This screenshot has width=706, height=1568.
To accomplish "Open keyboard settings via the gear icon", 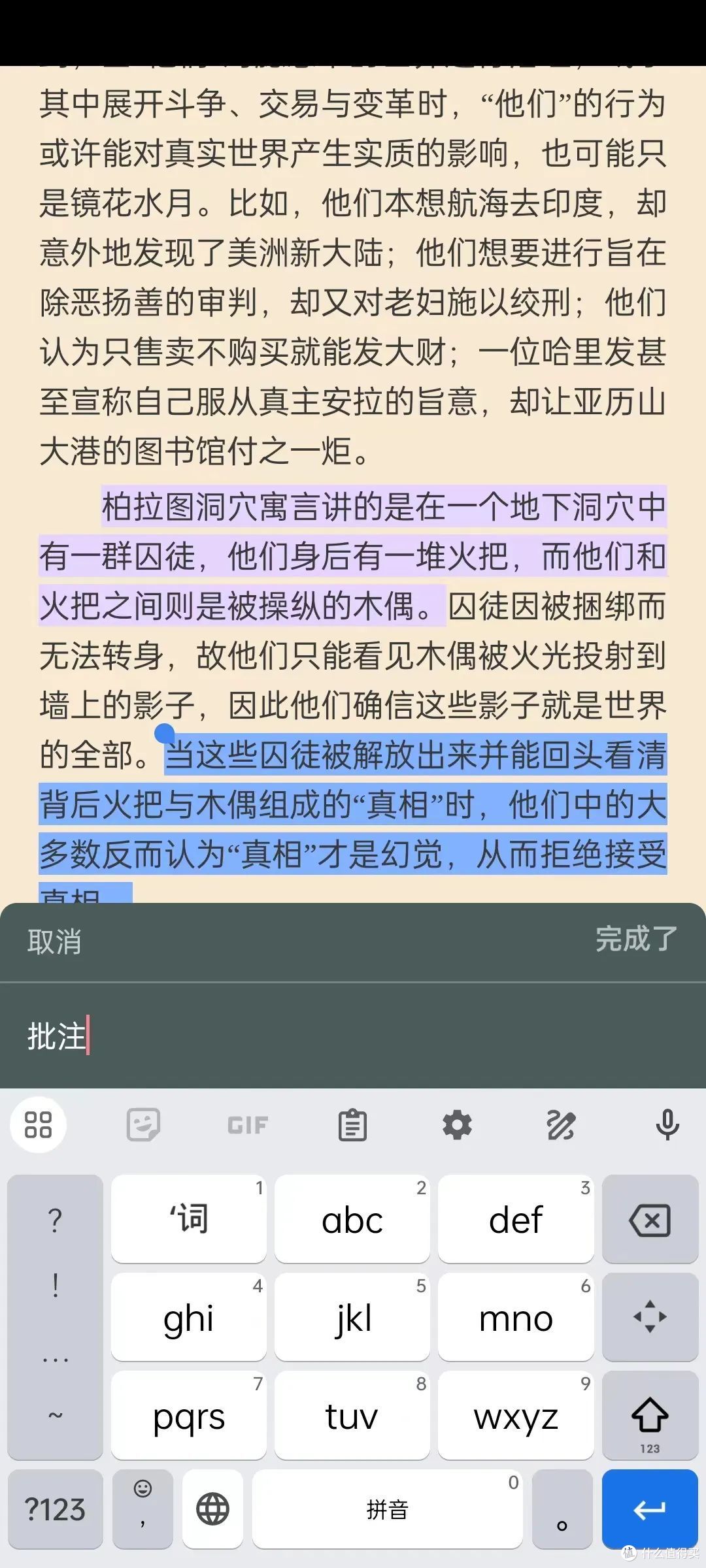I will pos(456,1124).
